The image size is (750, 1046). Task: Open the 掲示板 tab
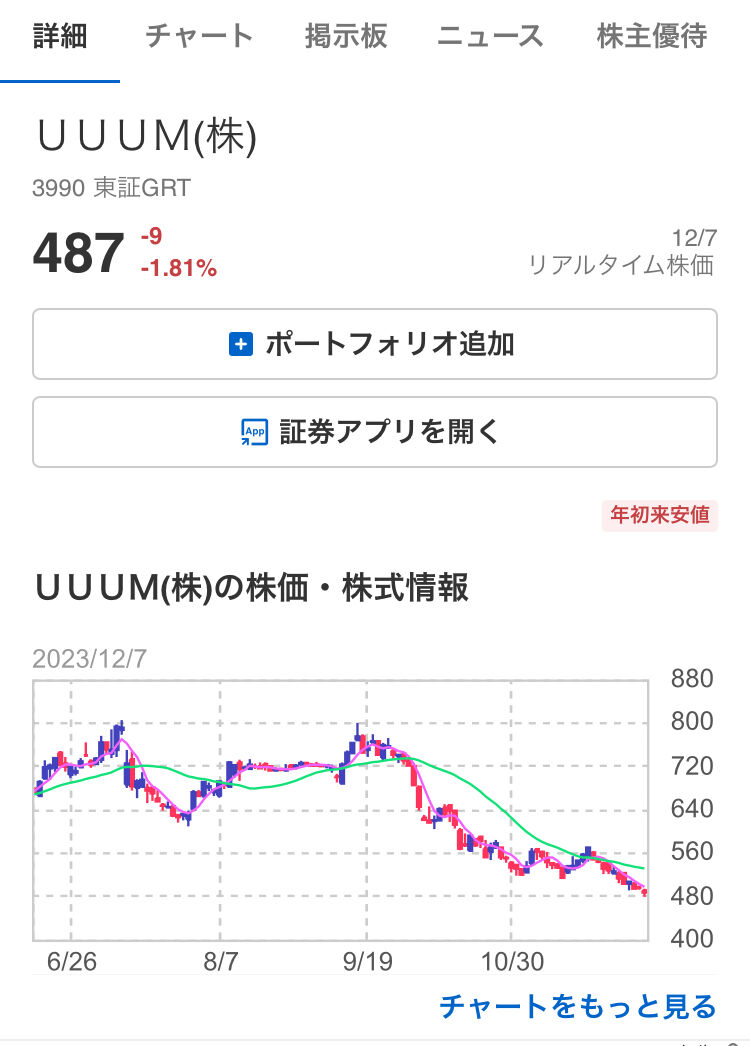pos(346,36)
